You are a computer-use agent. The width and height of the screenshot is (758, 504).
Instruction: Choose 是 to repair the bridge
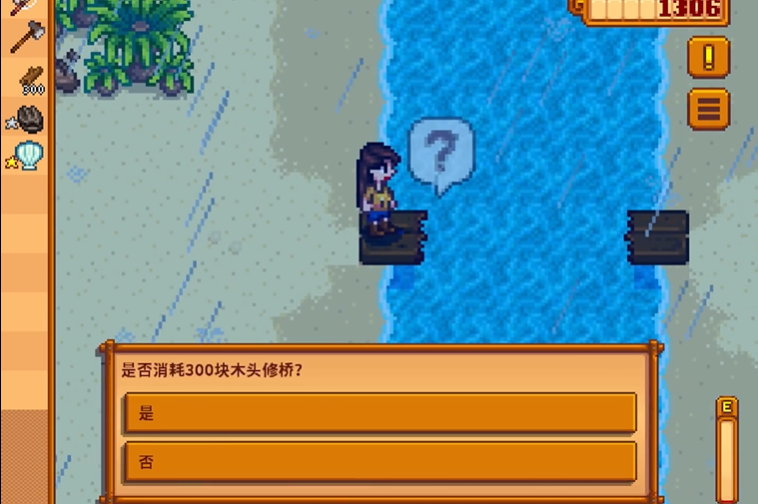pyautogui.click(x=380, y=413)
